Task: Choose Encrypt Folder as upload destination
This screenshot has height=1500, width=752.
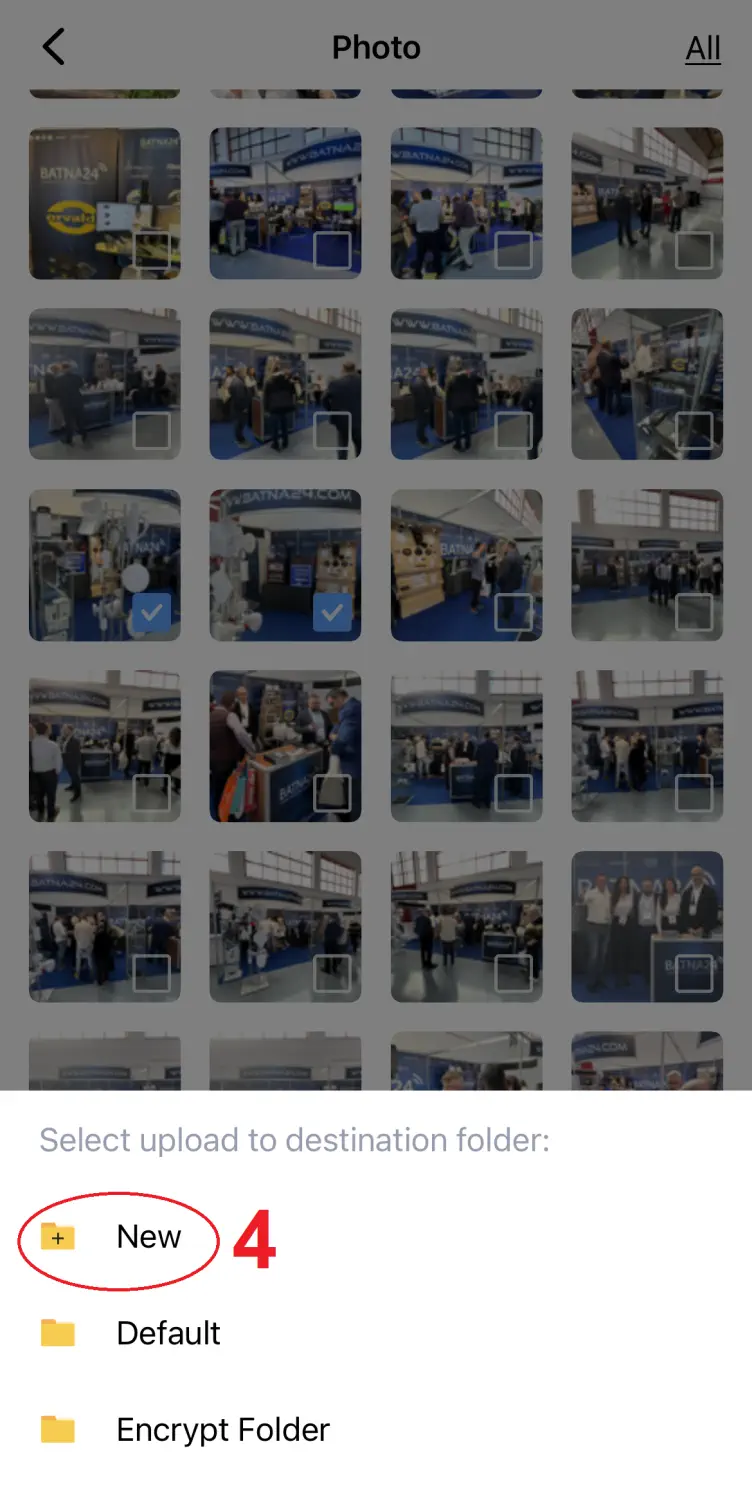Action: pyautogui.click(x=222, y=1430)
